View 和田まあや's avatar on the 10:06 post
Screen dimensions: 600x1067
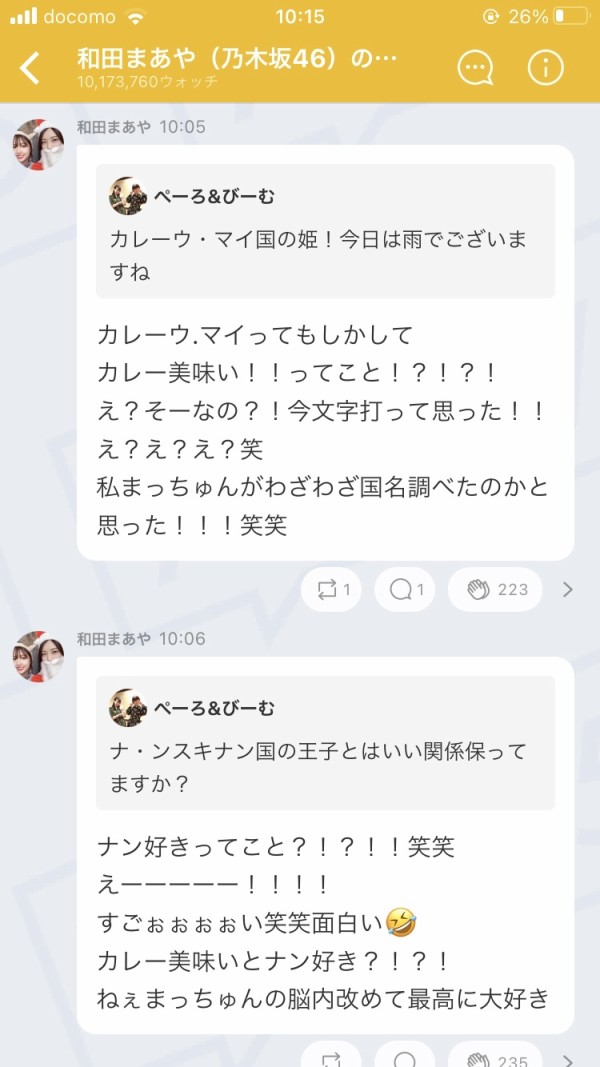38,657
